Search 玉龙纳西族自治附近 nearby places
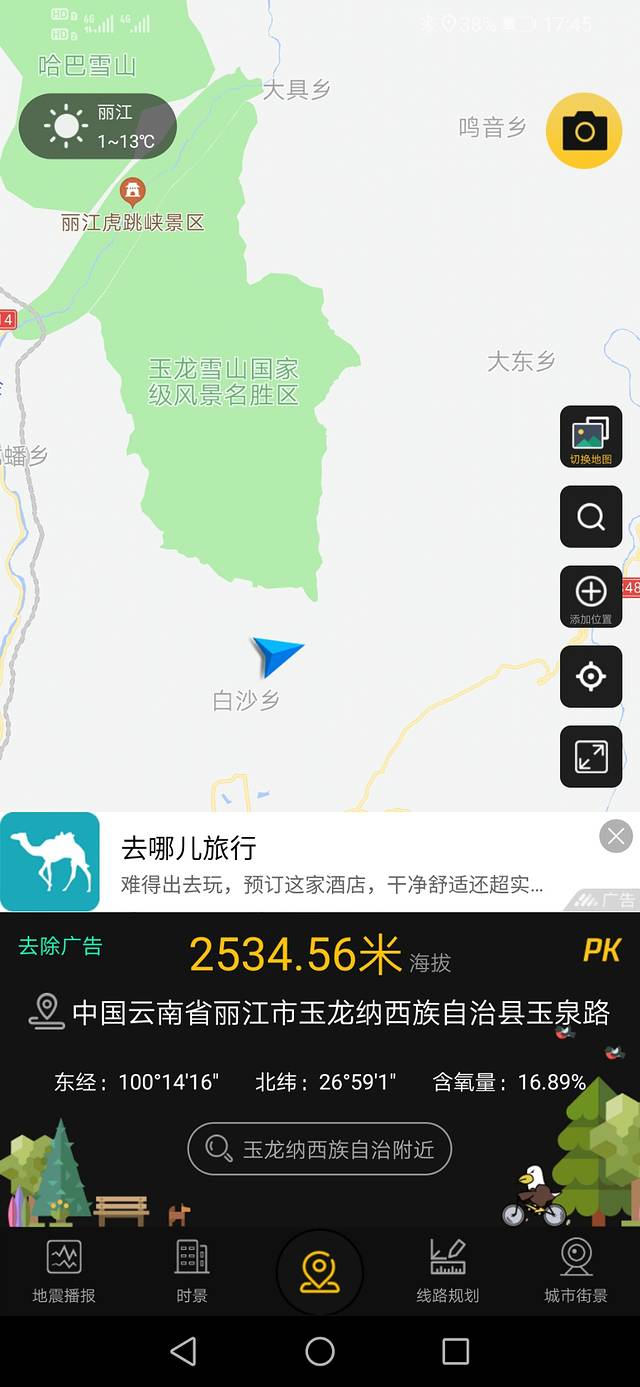This screenshot has width=640, height=1387. [319, 1149]
